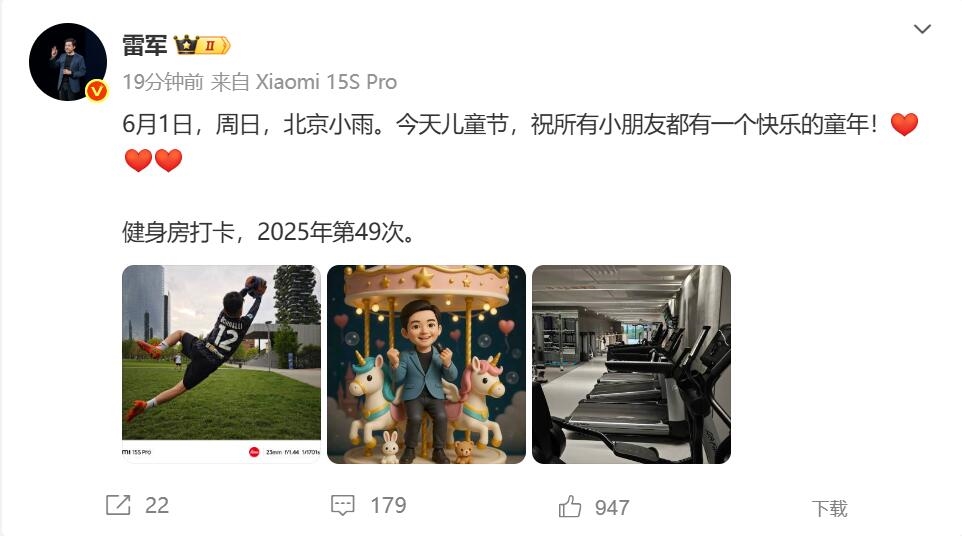Open the Xiaomi 15S Pro source link

(x=326, y=82)
